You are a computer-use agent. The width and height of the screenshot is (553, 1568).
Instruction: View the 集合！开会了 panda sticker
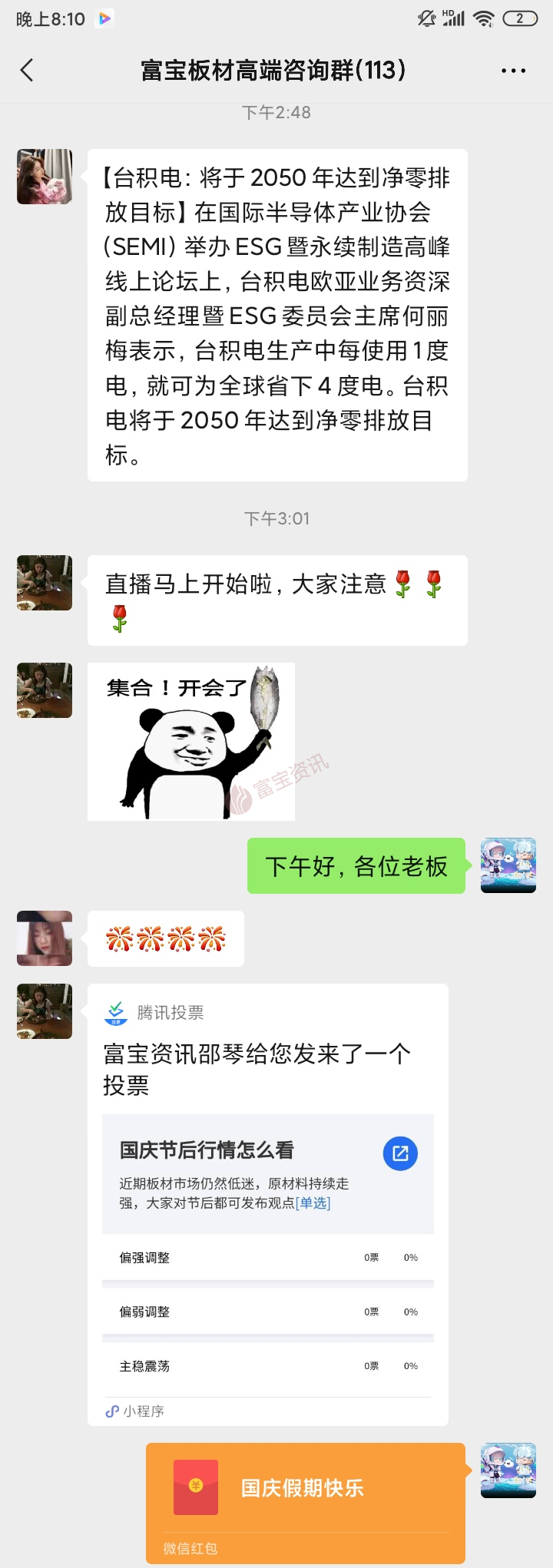[x=191, y=742]
